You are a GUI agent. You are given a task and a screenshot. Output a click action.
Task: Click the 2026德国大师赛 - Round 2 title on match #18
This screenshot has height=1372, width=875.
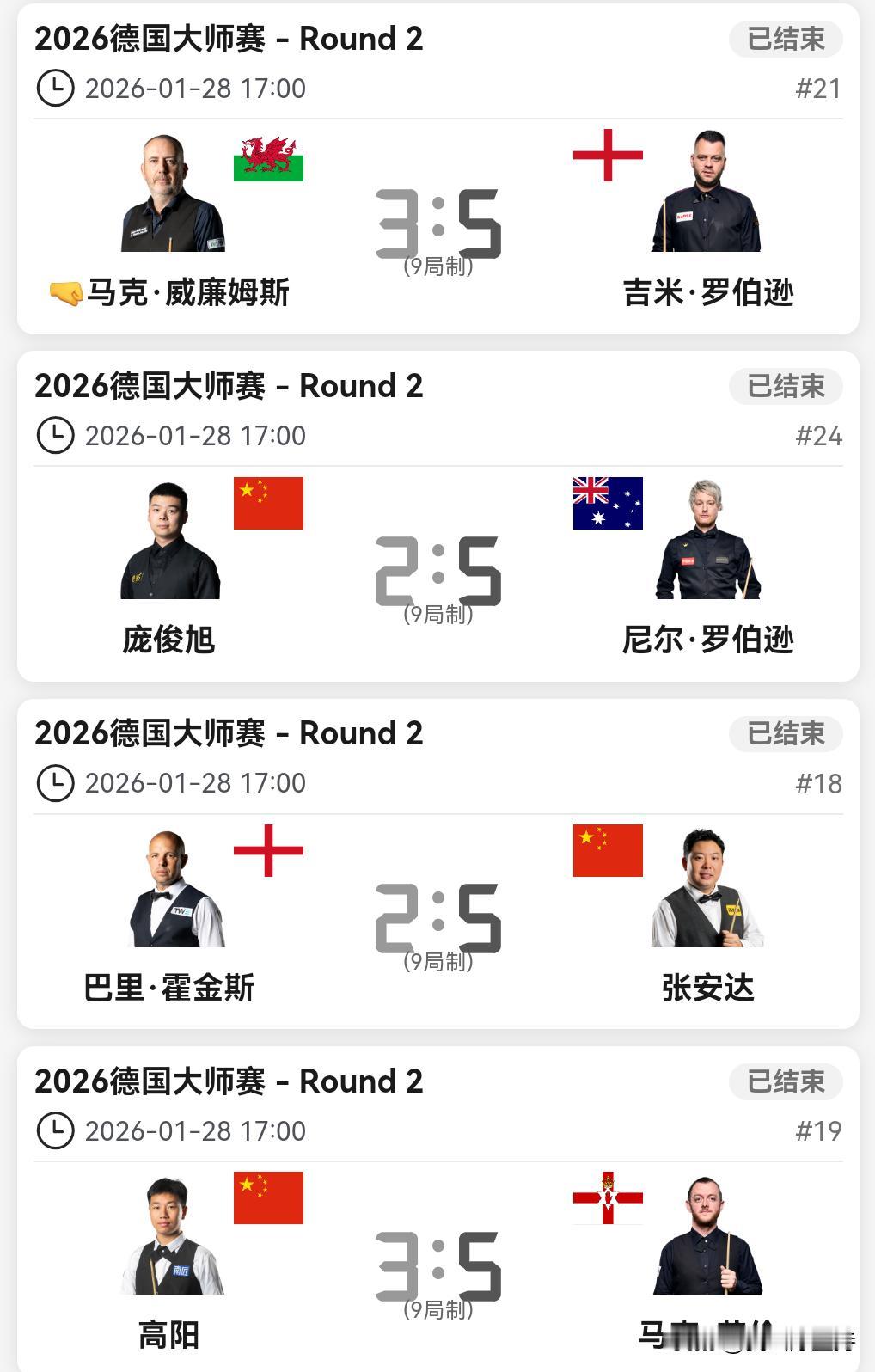[x=228, y=733]
